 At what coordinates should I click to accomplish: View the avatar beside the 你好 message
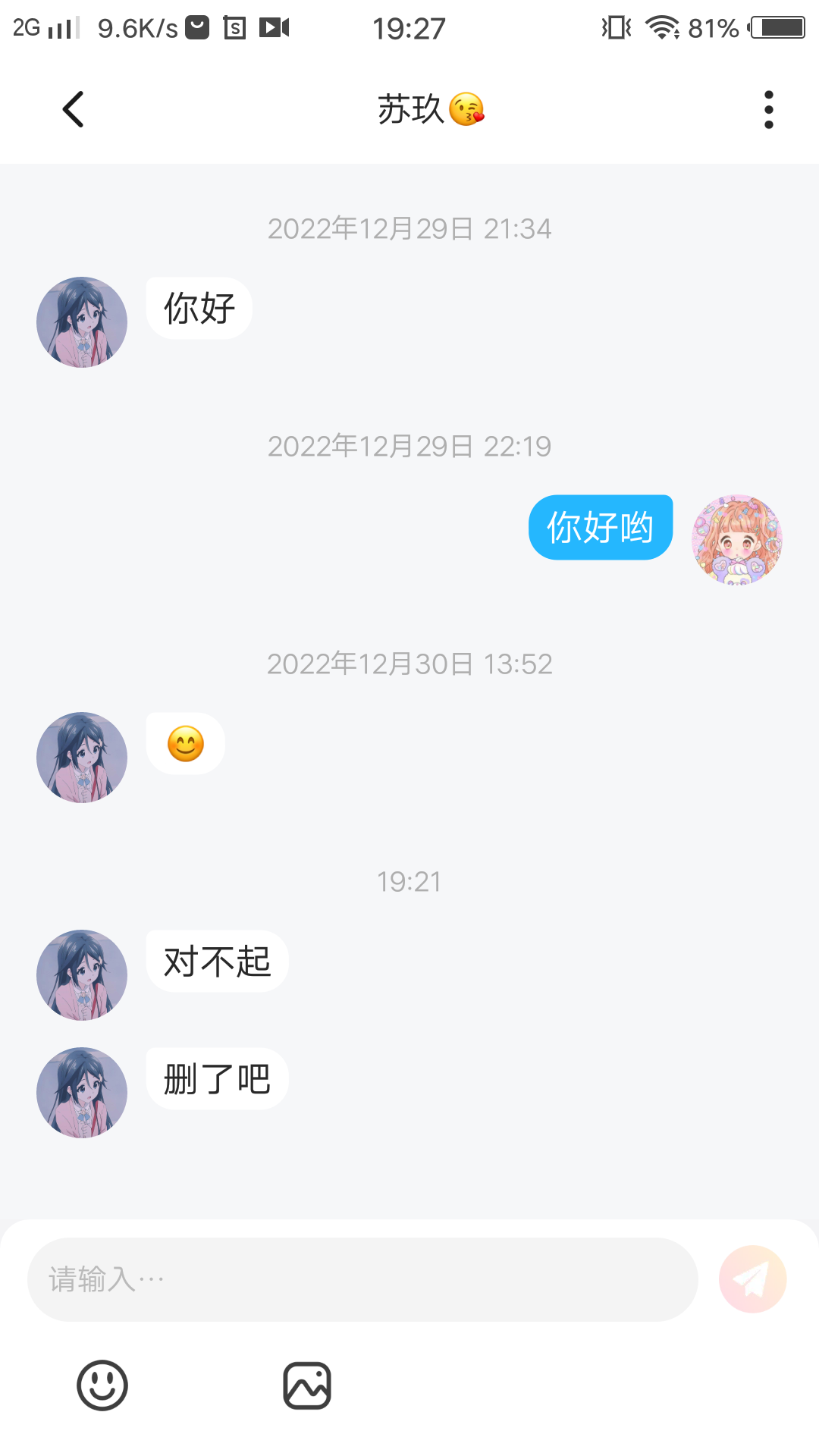(x=82, y=322)
